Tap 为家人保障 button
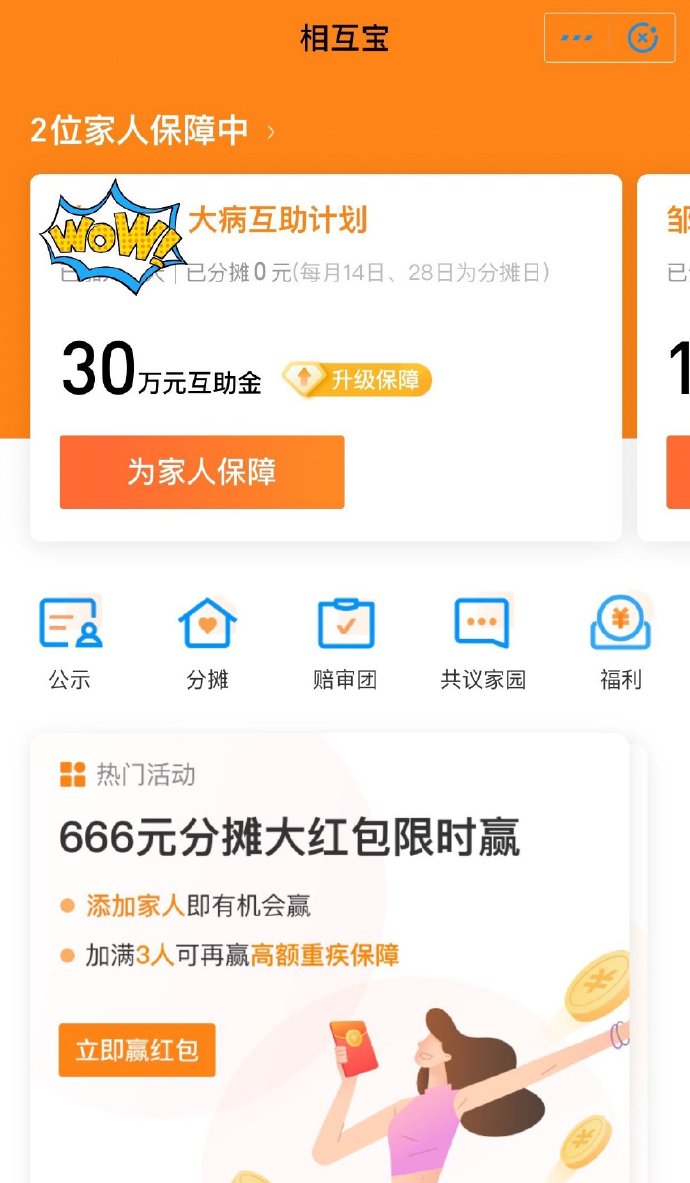The height and width of the screenshot is (1183, 690). (202, 472)
